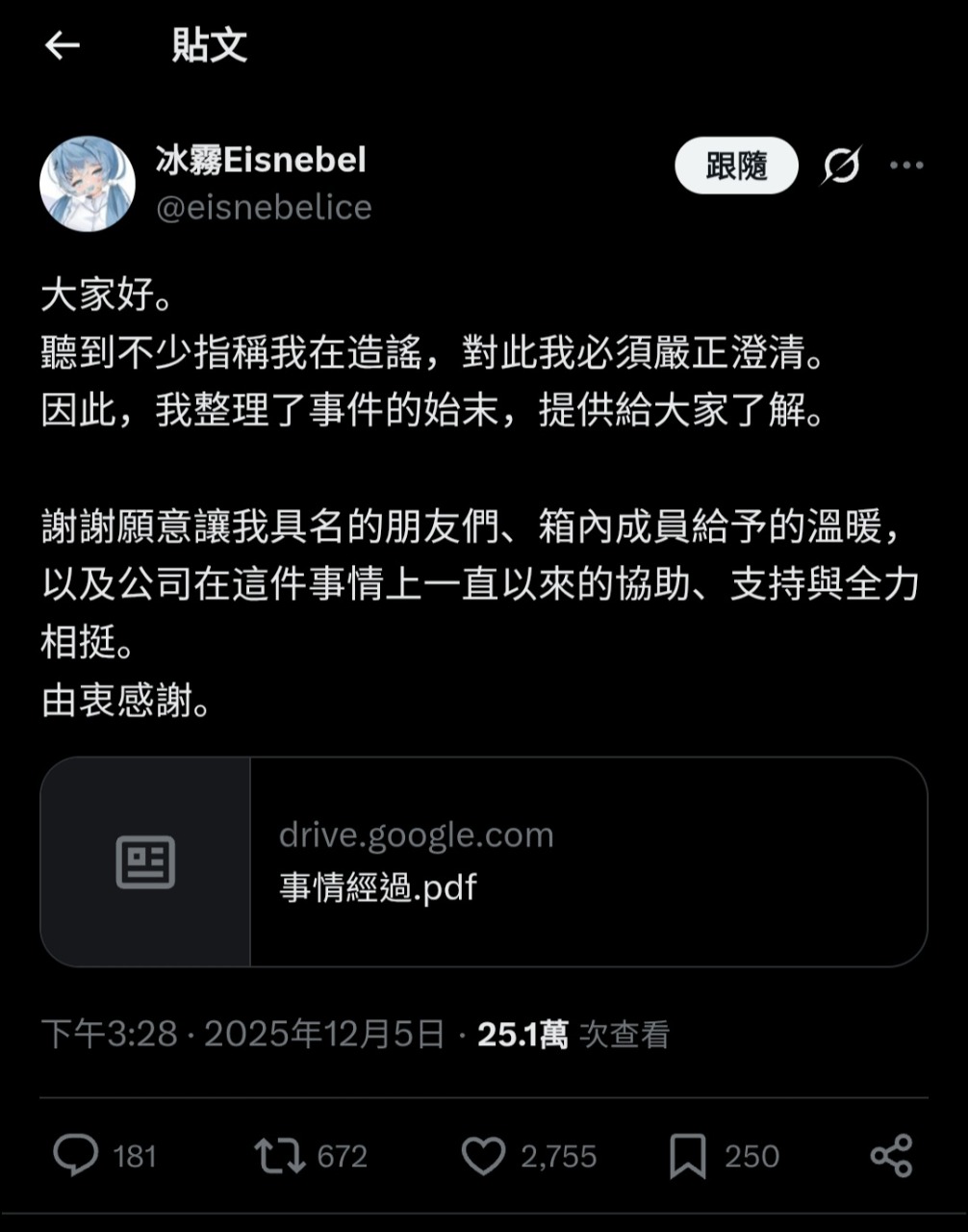968x1232 pixels.
Task: Share this post
Action: pyautogui.click(x=891, y=1155)
